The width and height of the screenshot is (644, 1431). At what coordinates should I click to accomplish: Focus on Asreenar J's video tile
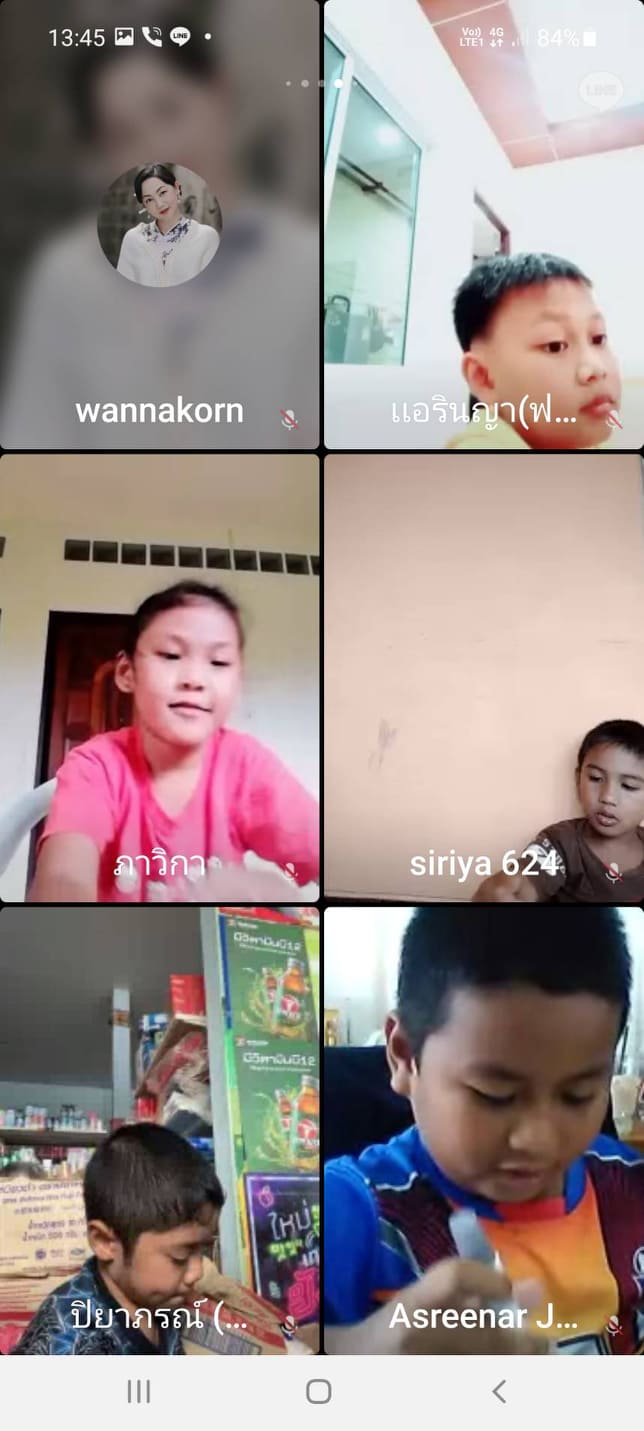click(x=483, y=1130)
